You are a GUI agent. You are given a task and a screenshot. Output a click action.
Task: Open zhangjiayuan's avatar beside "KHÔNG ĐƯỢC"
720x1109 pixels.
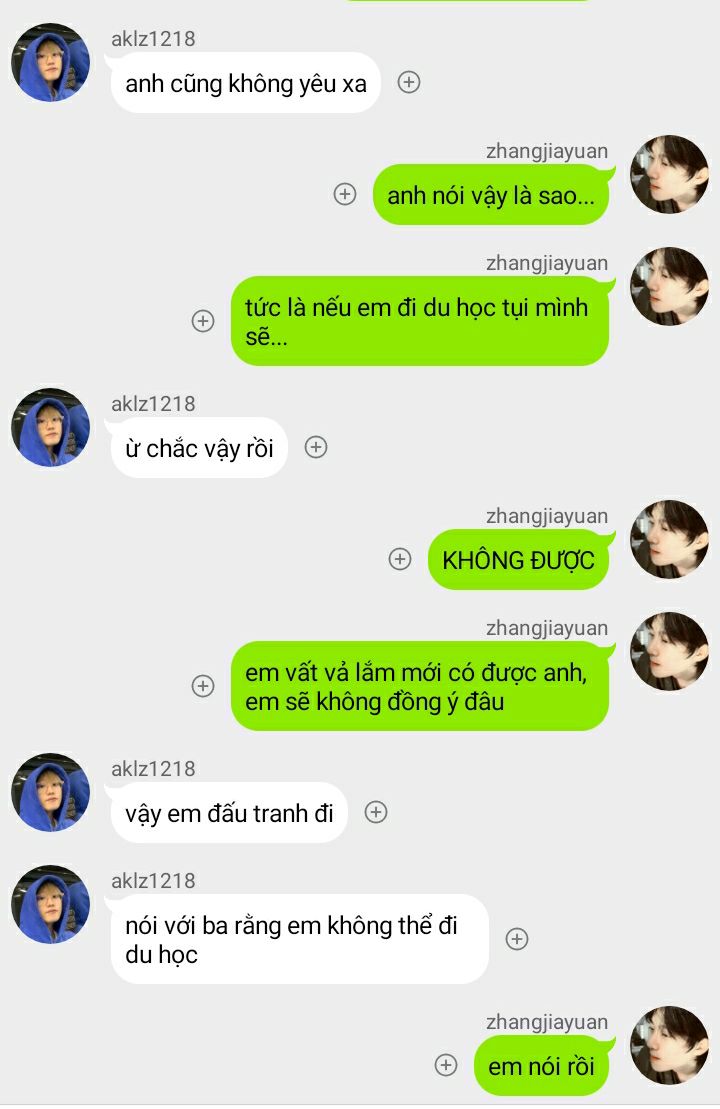click(x=669, y=539)
